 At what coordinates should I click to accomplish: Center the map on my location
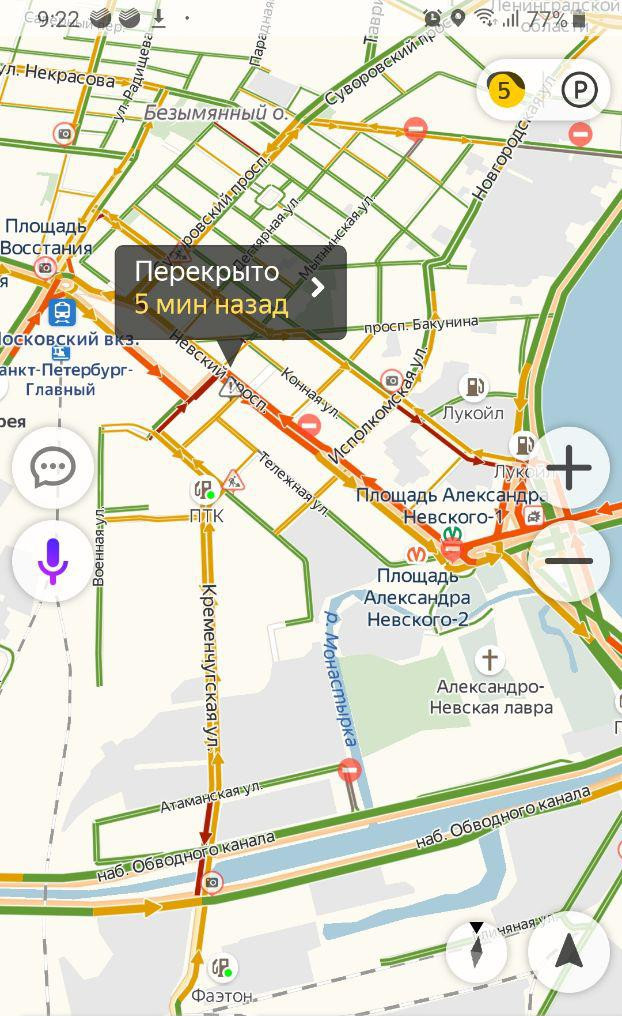569,952
